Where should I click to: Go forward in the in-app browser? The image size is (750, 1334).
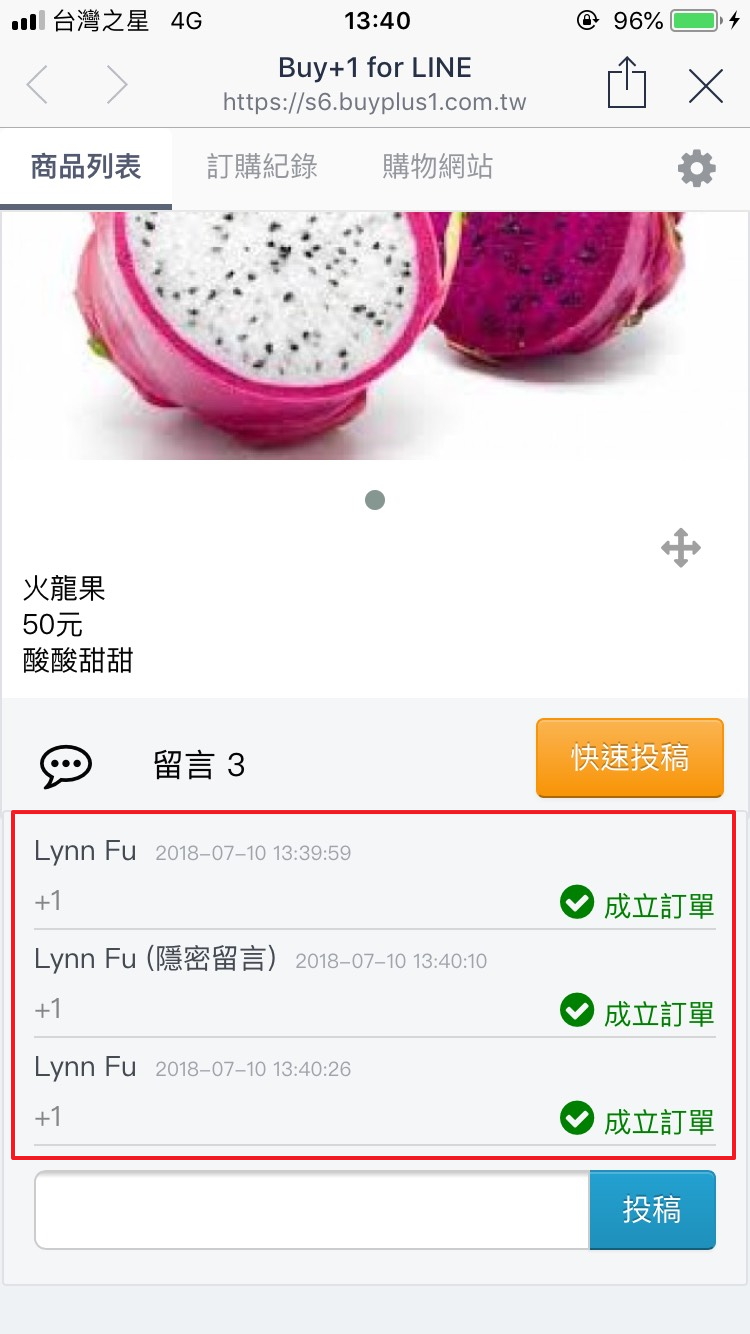[x=117, y=86]
